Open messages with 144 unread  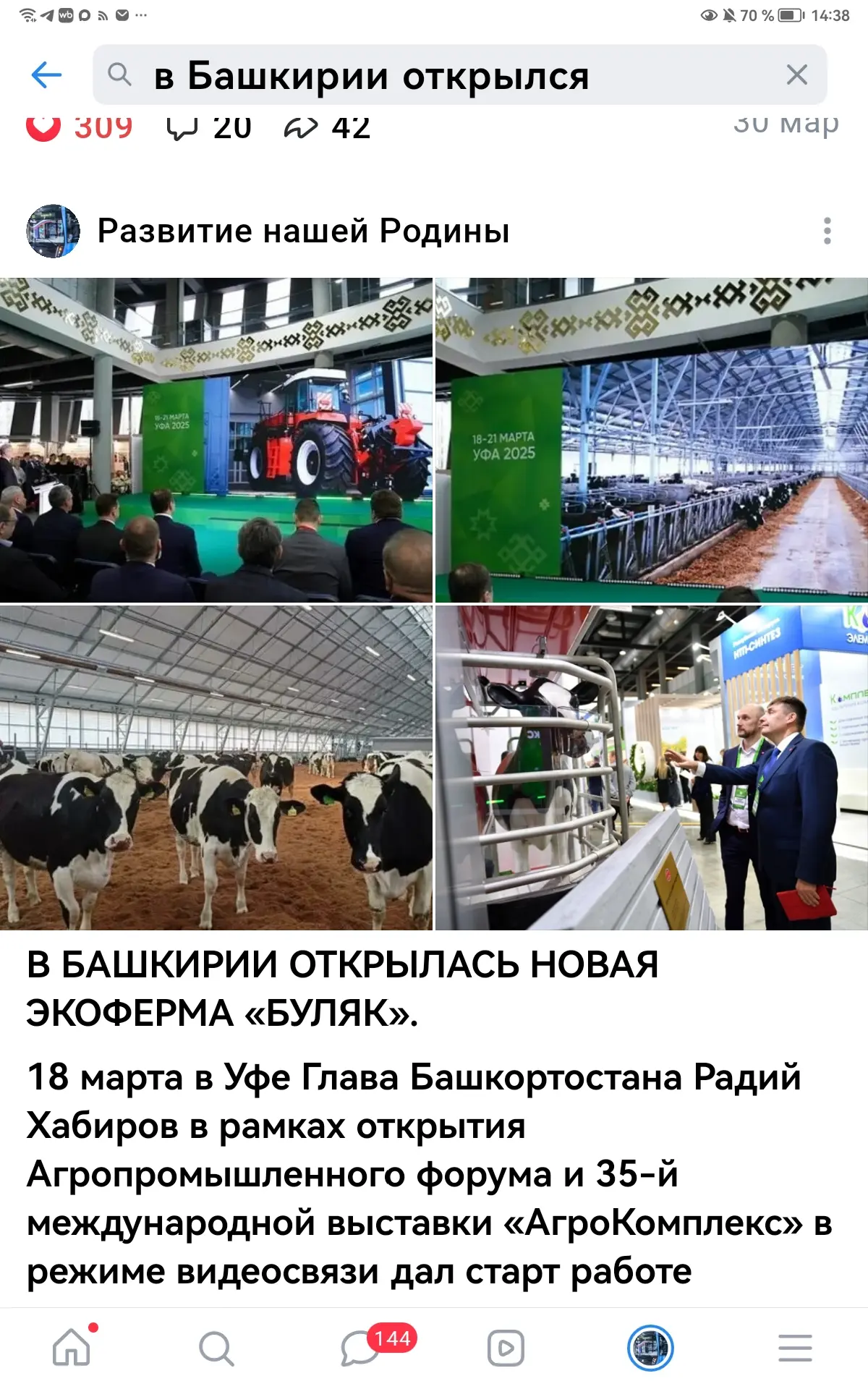[362, 1348]
